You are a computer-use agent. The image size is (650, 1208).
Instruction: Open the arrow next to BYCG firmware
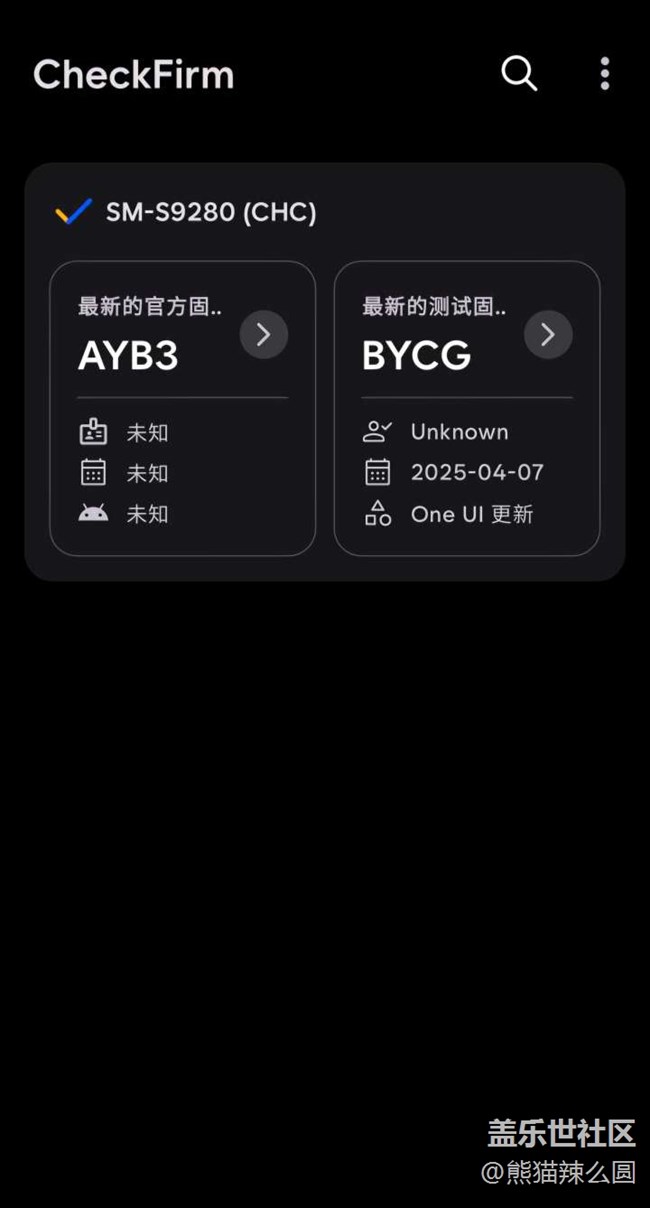[548, 334]
